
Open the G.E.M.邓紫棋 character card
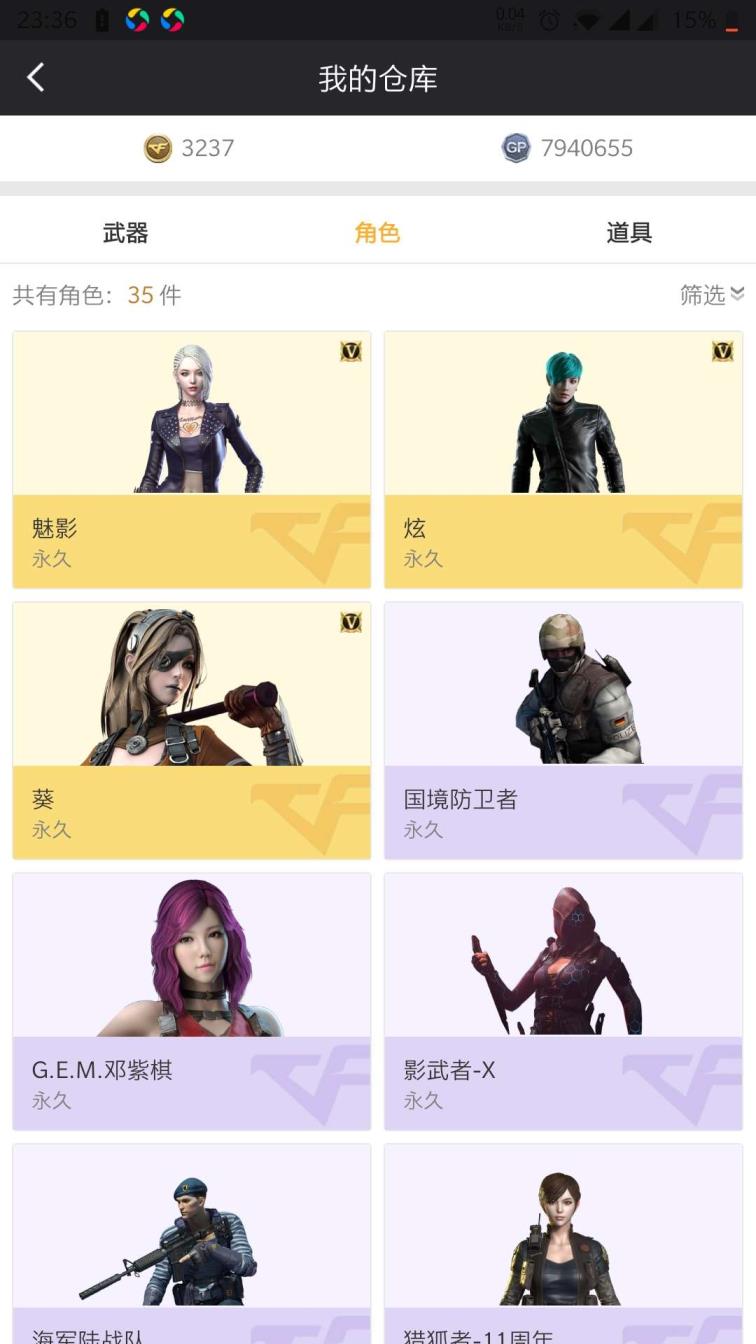191,1001
